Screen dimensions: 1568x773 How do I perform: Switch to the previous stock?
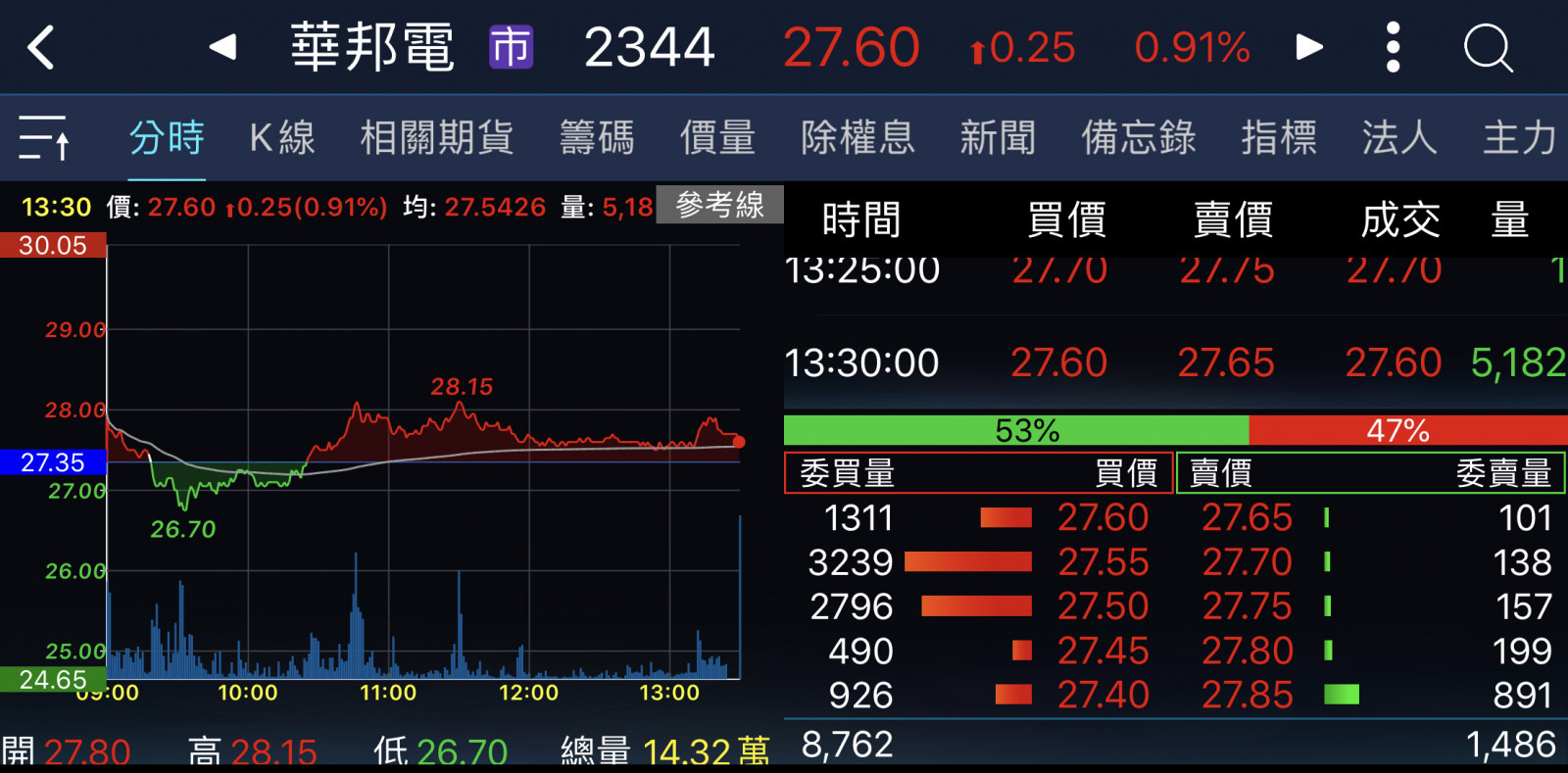pyautogui.click(x=223, y=47)
